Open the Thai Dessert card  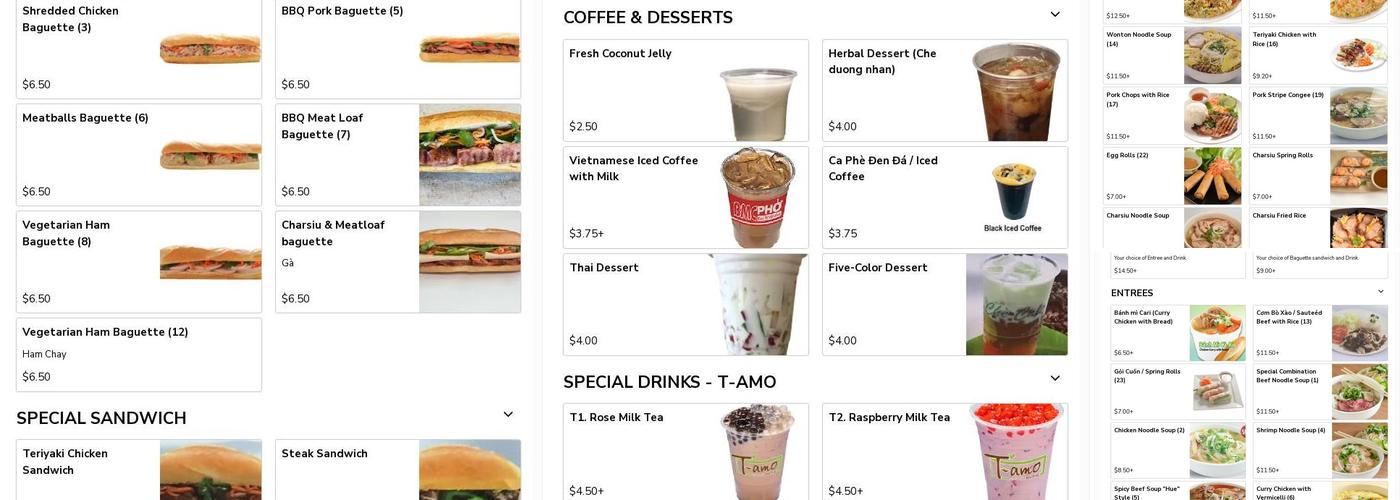(686, 305)
